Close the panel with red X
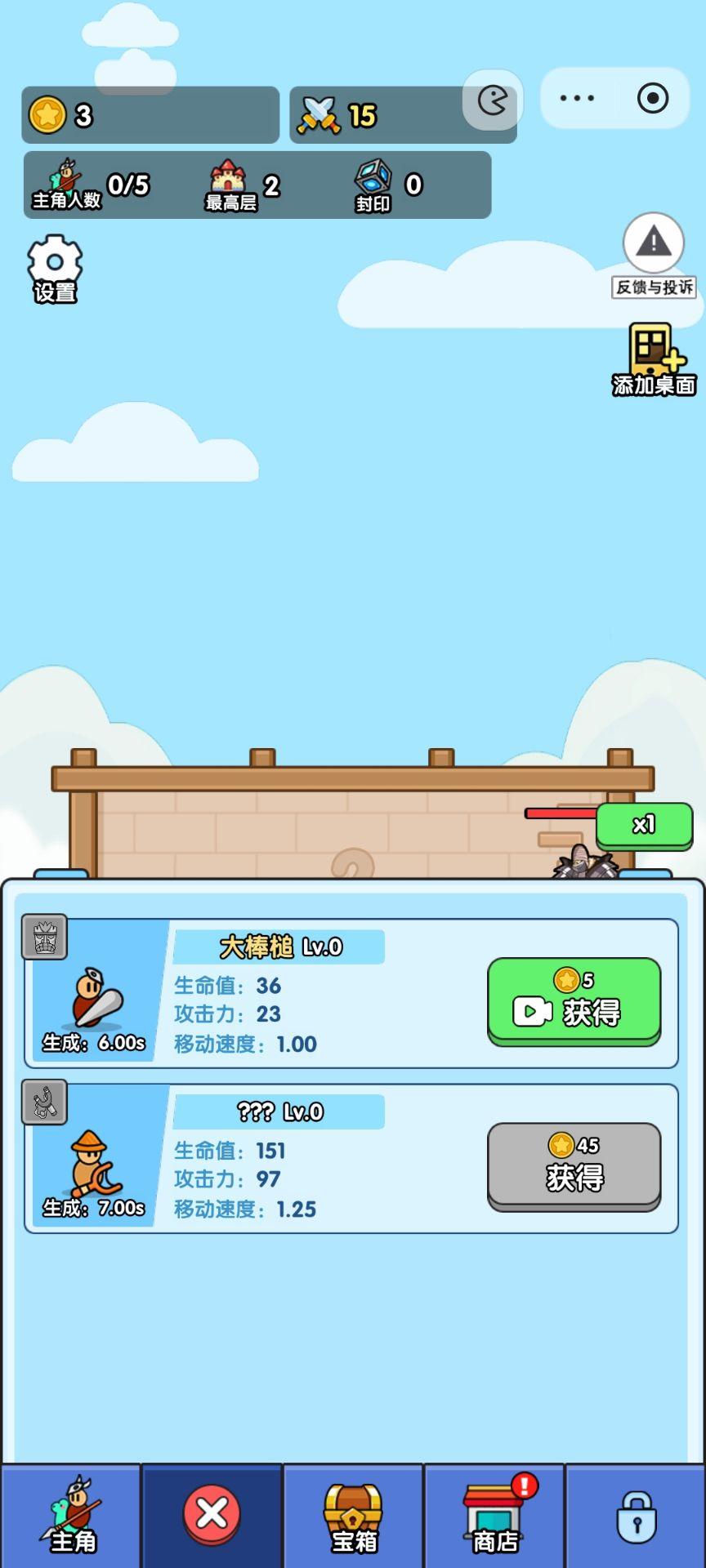 click(212, 1513)
